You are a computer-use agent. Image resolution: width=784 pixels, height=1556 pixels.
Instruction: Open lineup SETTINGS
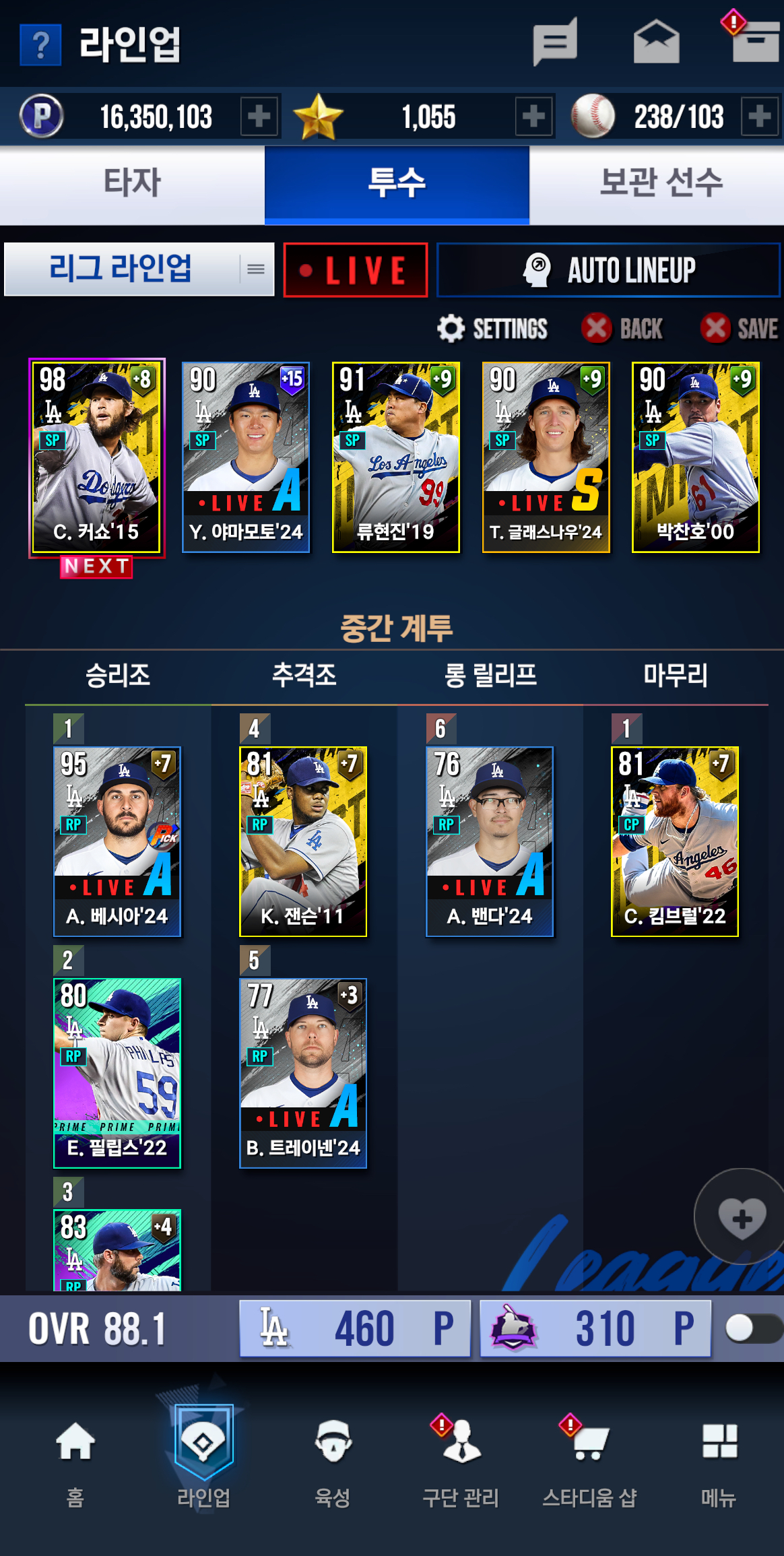pos(492,329)
